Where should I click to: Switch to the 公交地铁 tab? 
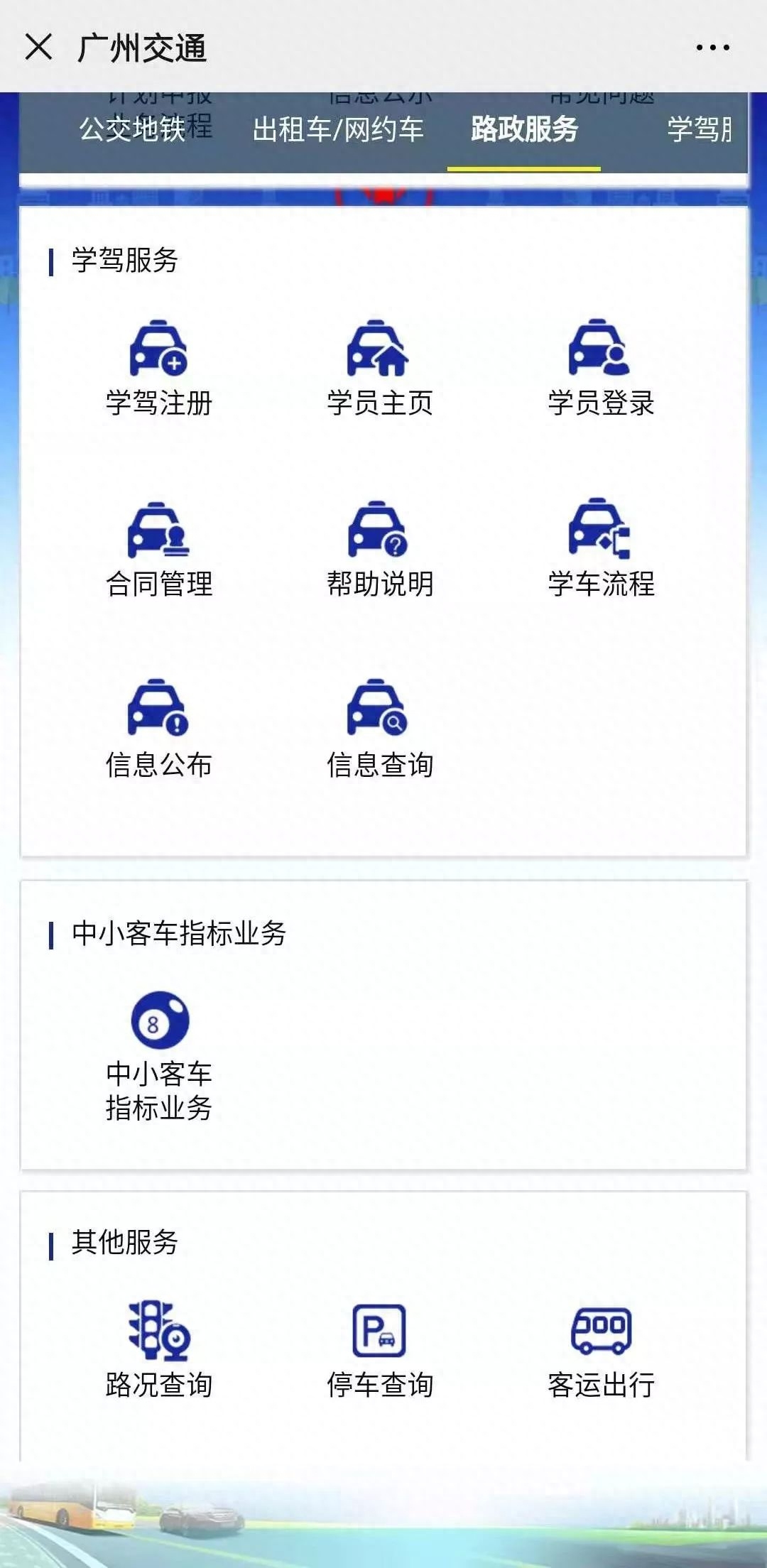133,129
